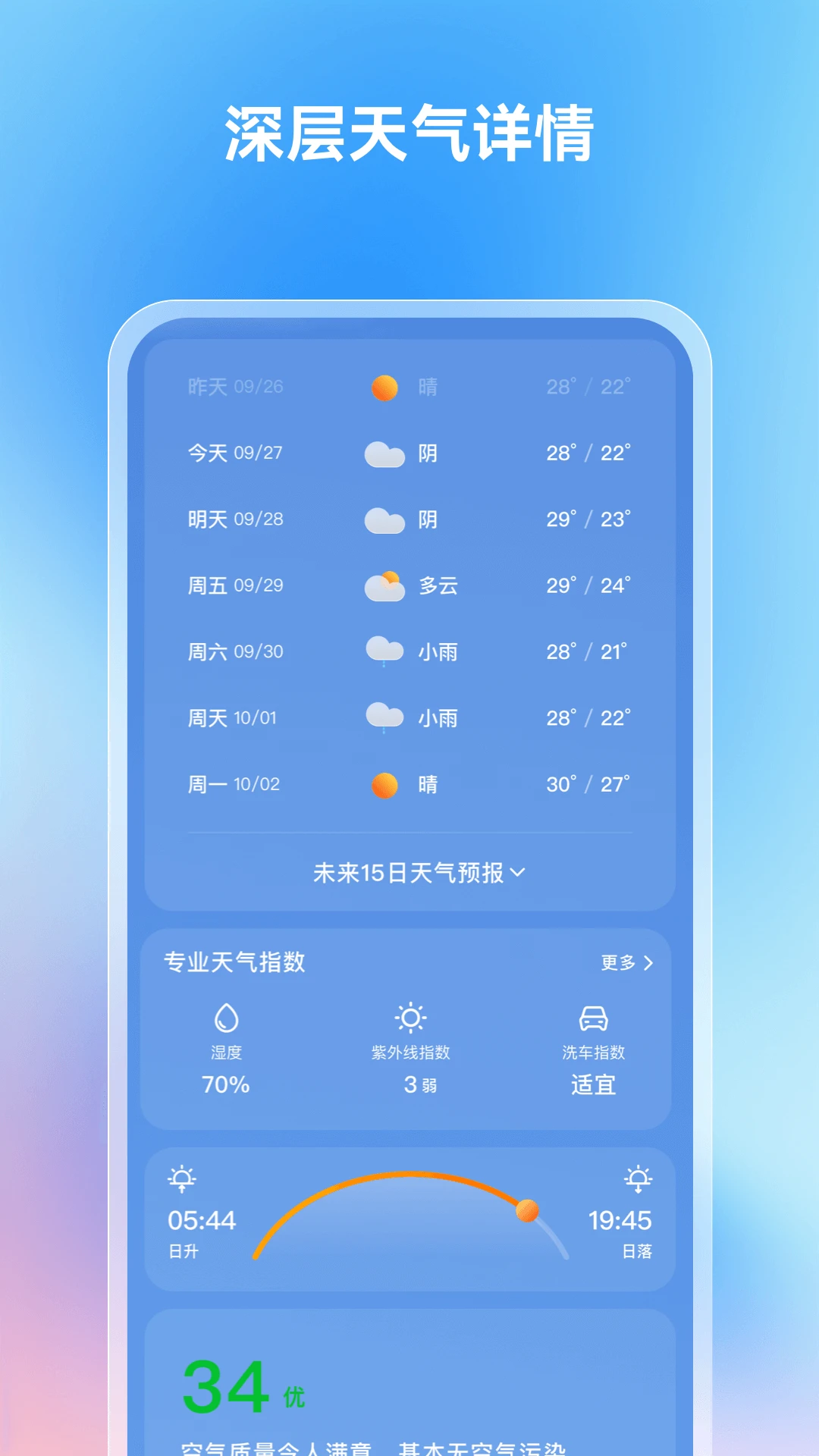Image resolution: width=819 pixels, height=1456 pixels.
Task: Click the car wash index icon
Action: pyautogui.click(x=594, y=1016)
